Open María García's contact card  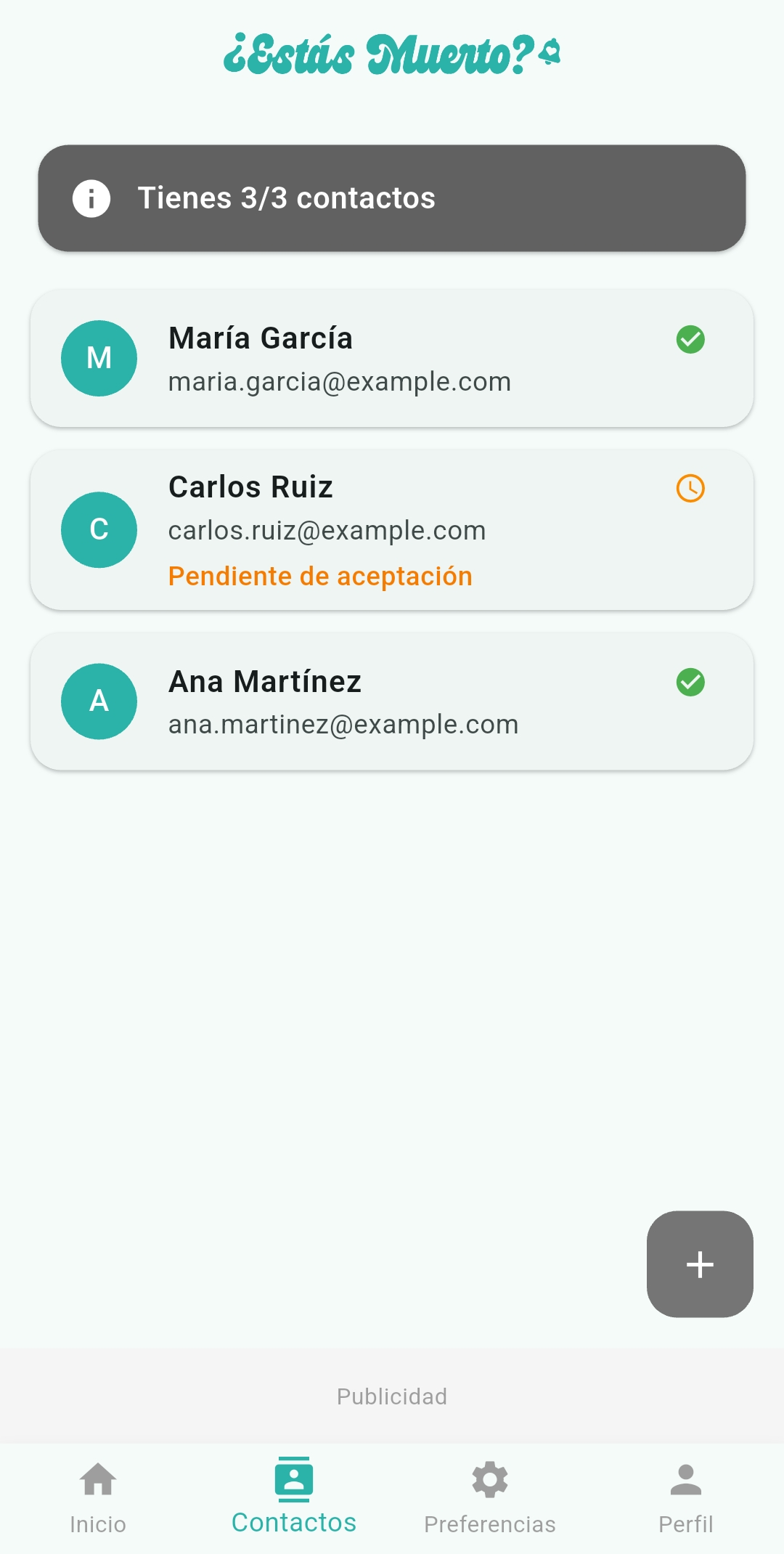tap(392, 359)
